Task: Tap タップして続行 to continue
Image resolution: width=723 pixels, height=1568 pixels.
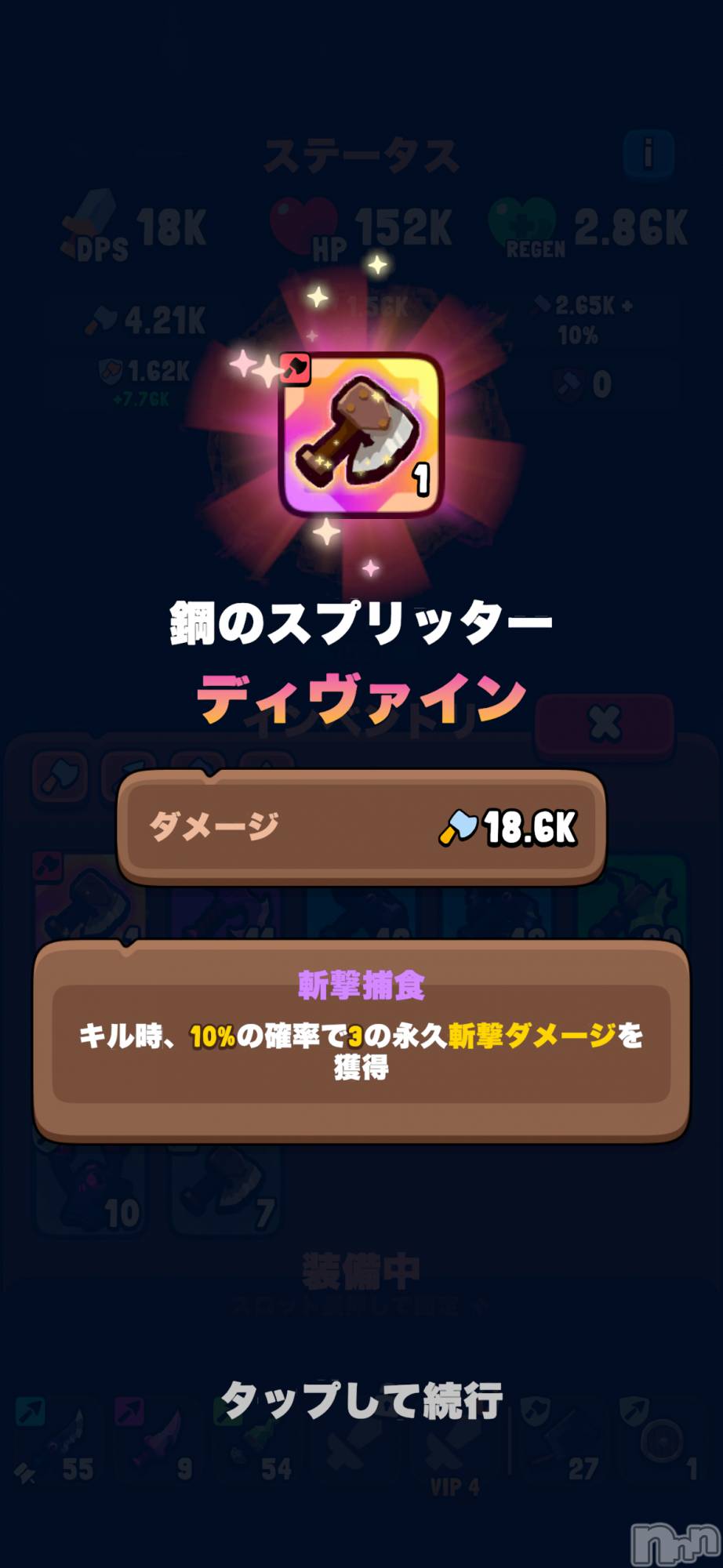Action: pyautogui.click(x=361, y=1400)
